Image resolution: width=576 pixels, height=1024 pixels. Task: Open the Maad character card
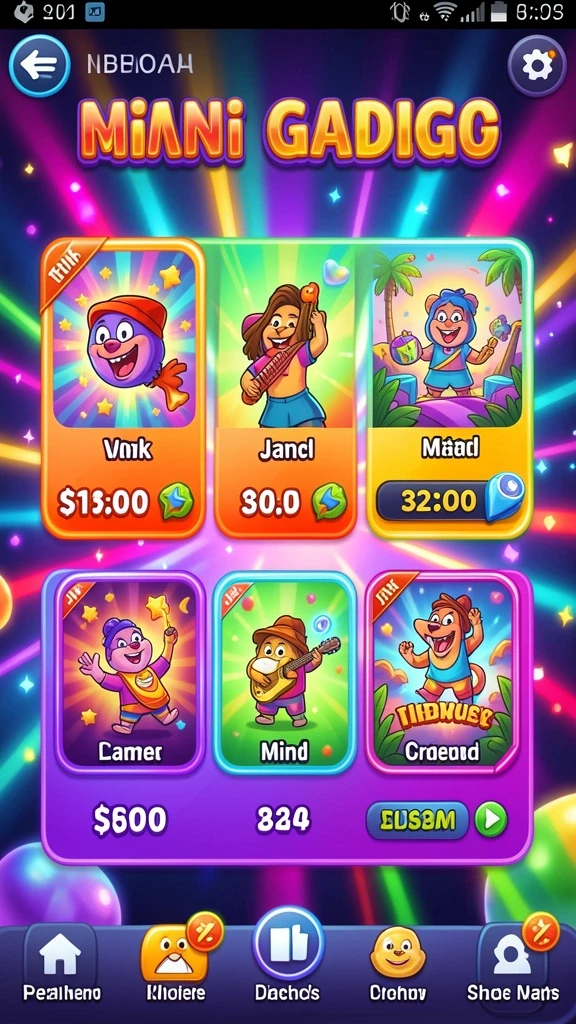(x=449, y=389)
